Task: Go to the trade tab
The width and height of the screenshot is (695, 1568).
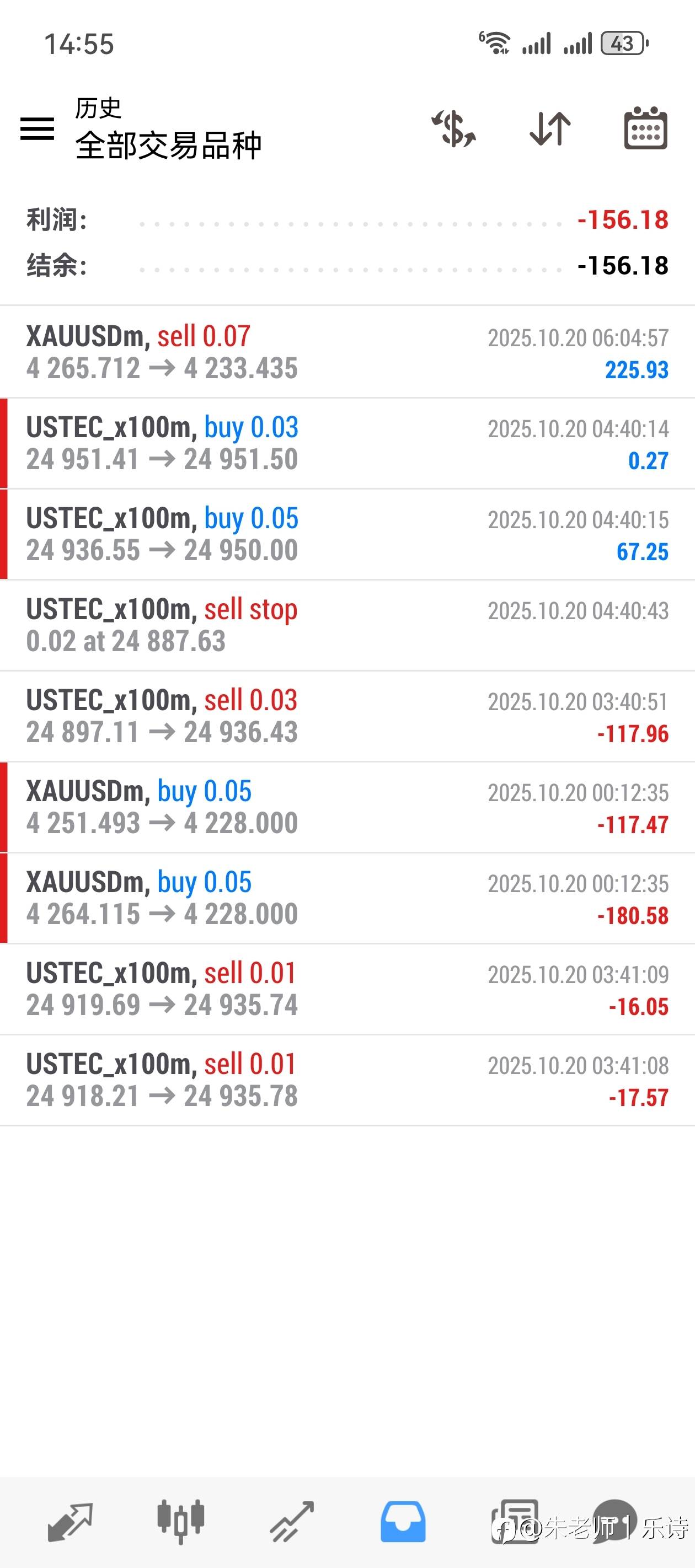Action: click(x=292, y=1521)
